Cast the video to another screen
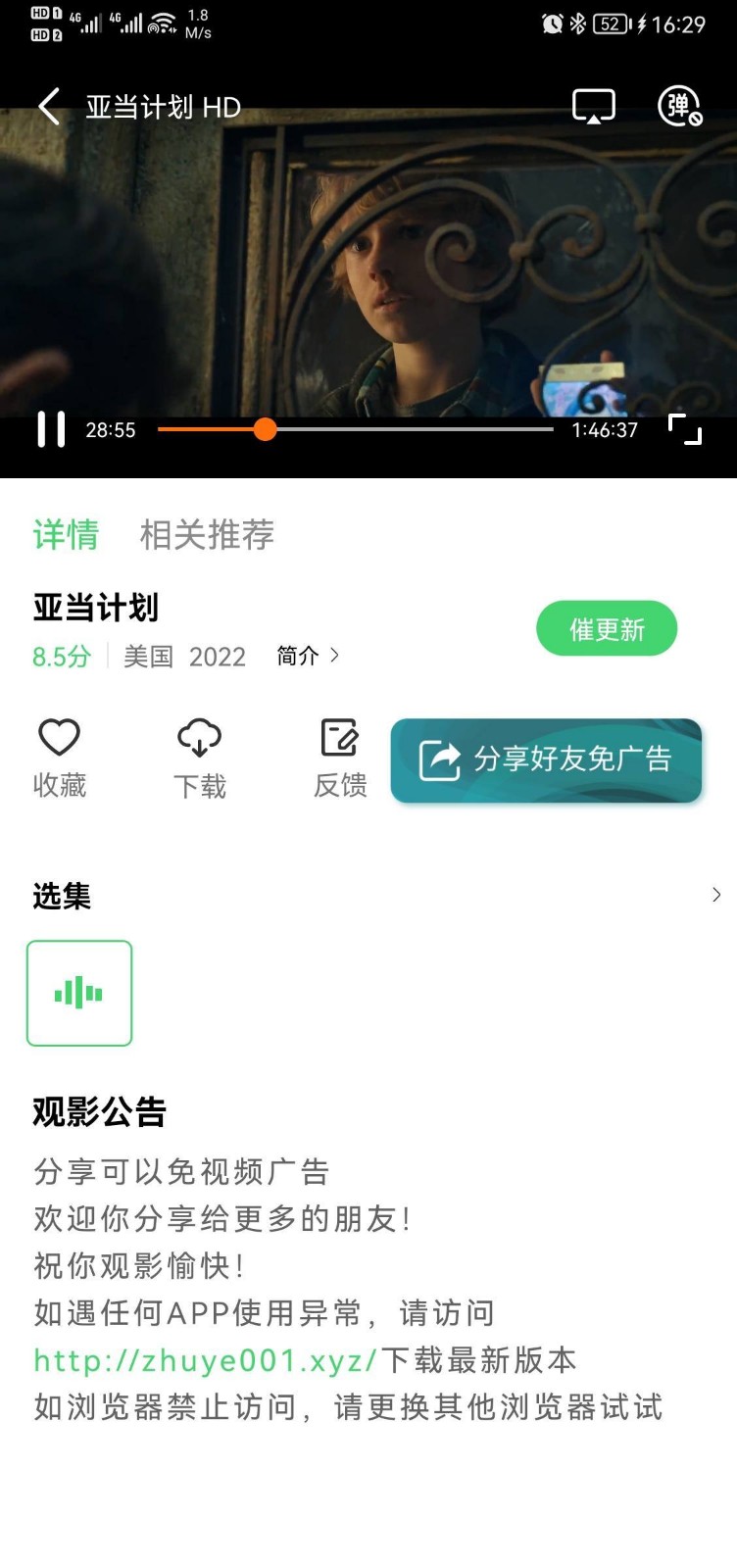737x1568 pixels. 593,106
